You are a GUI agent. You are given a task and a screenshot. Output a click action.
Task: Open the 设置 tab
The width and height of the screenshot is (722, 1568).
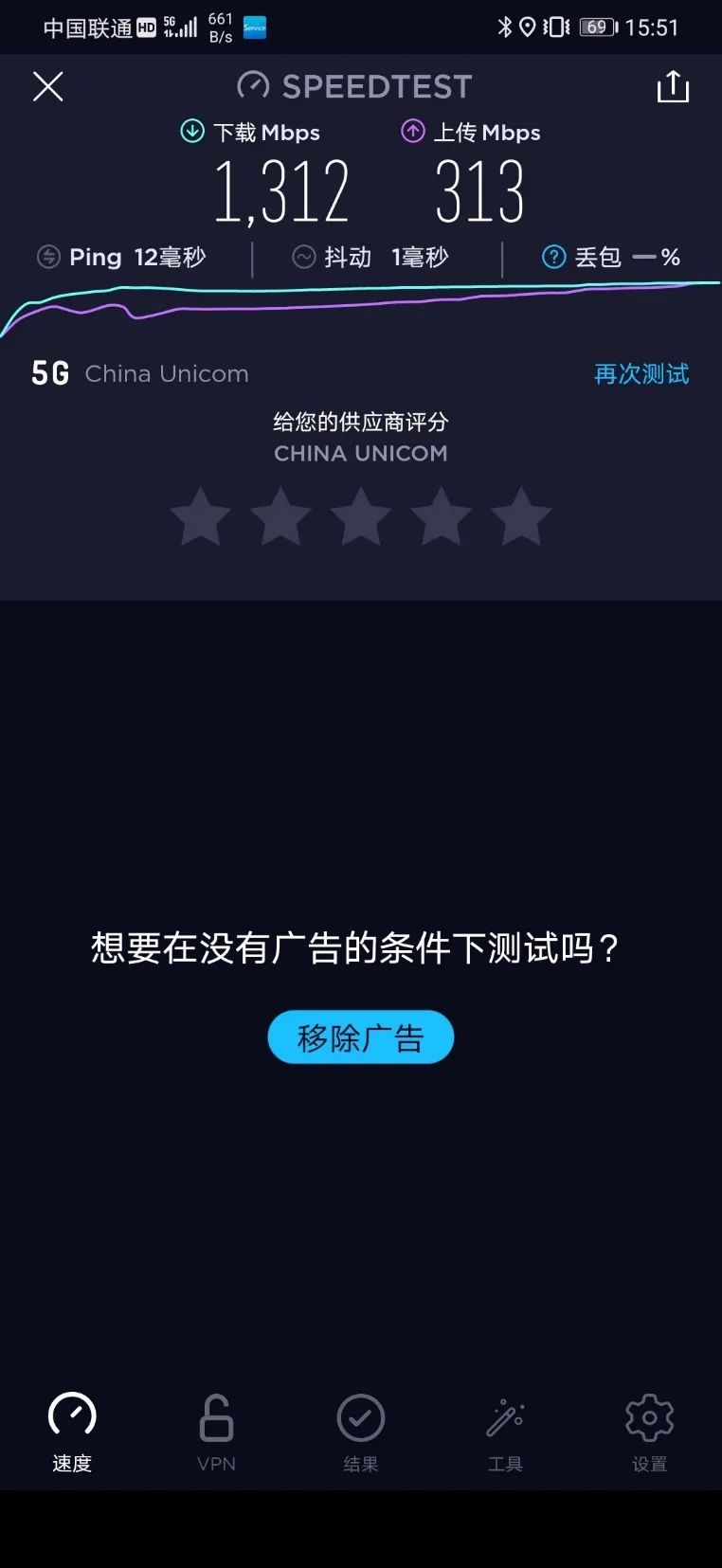pyautogui.click(x=649, y=1433)
